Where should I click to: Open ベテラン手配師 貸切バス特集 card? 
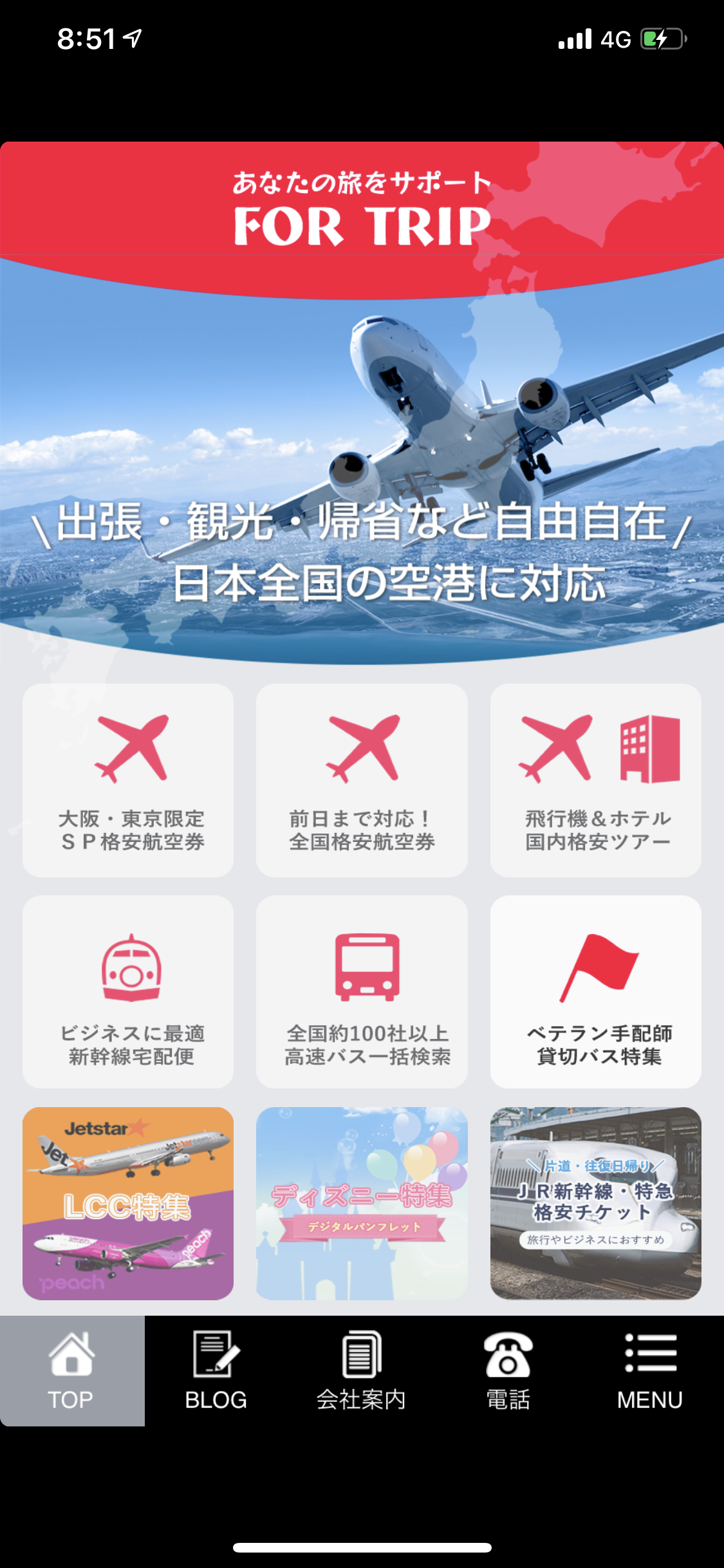596,992
